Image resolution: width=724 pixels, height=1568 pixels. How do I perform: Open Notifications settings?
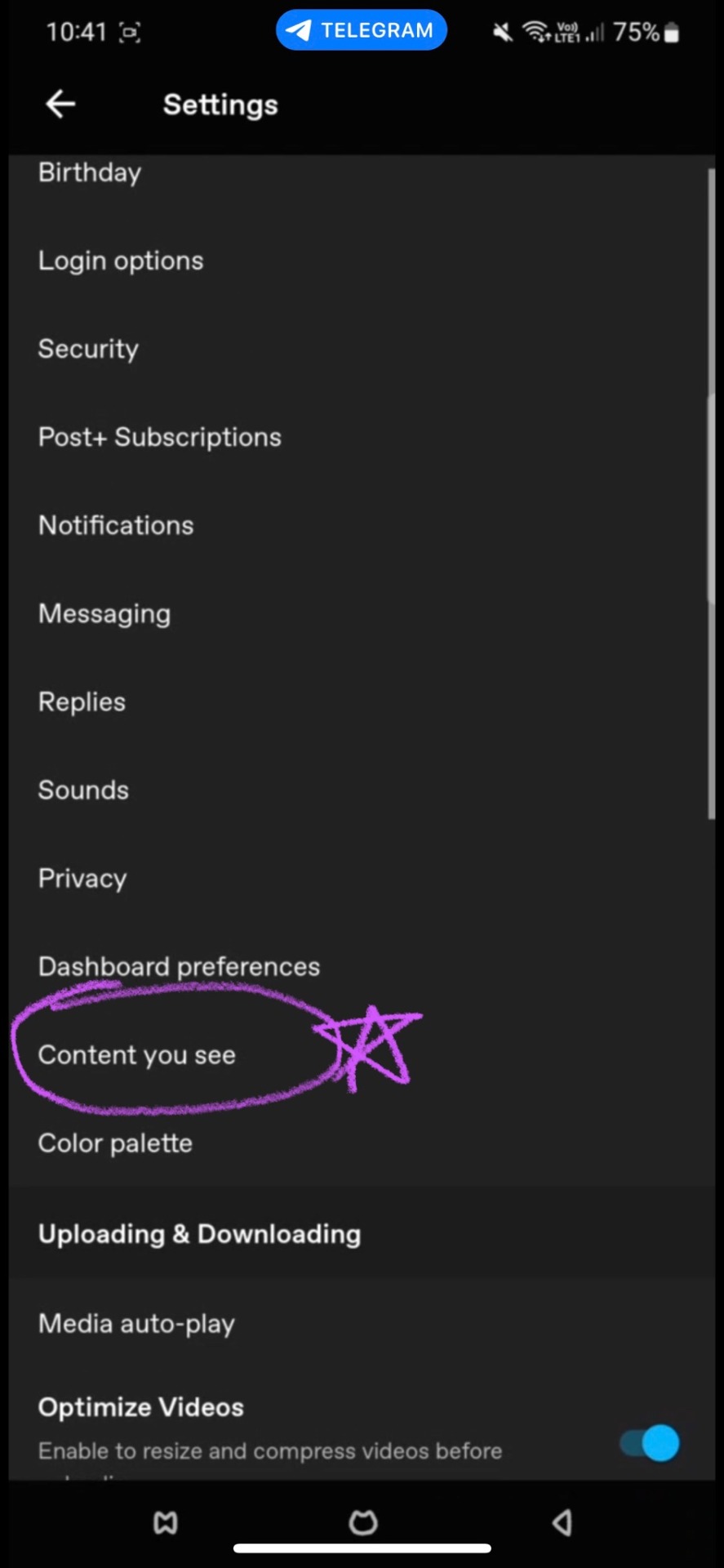116,526
